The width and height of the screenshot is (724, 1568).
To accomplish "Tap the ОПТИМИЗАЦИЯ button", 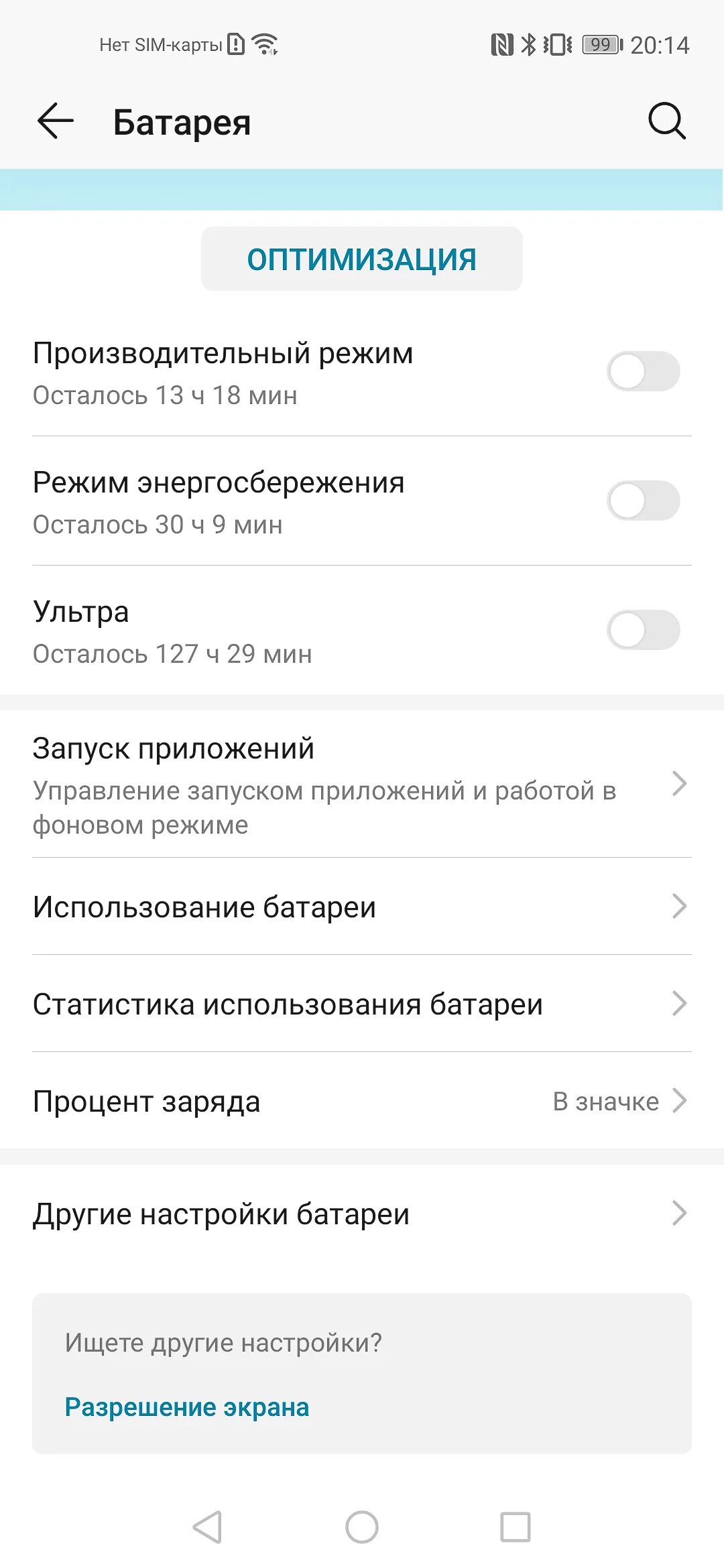I will pos(361,259).
